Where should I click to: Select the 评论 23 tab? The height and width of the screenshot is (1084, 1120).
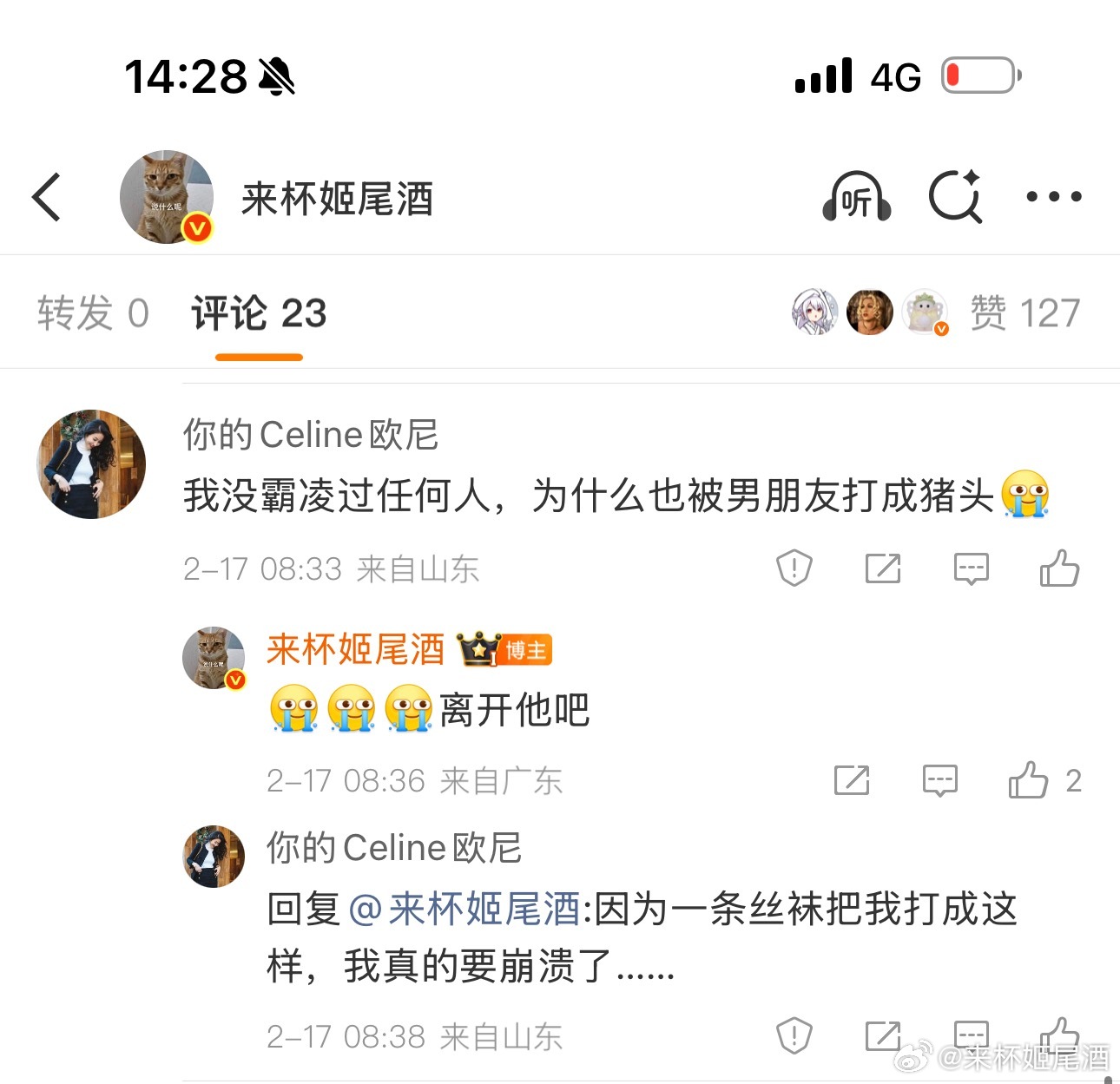259,313
